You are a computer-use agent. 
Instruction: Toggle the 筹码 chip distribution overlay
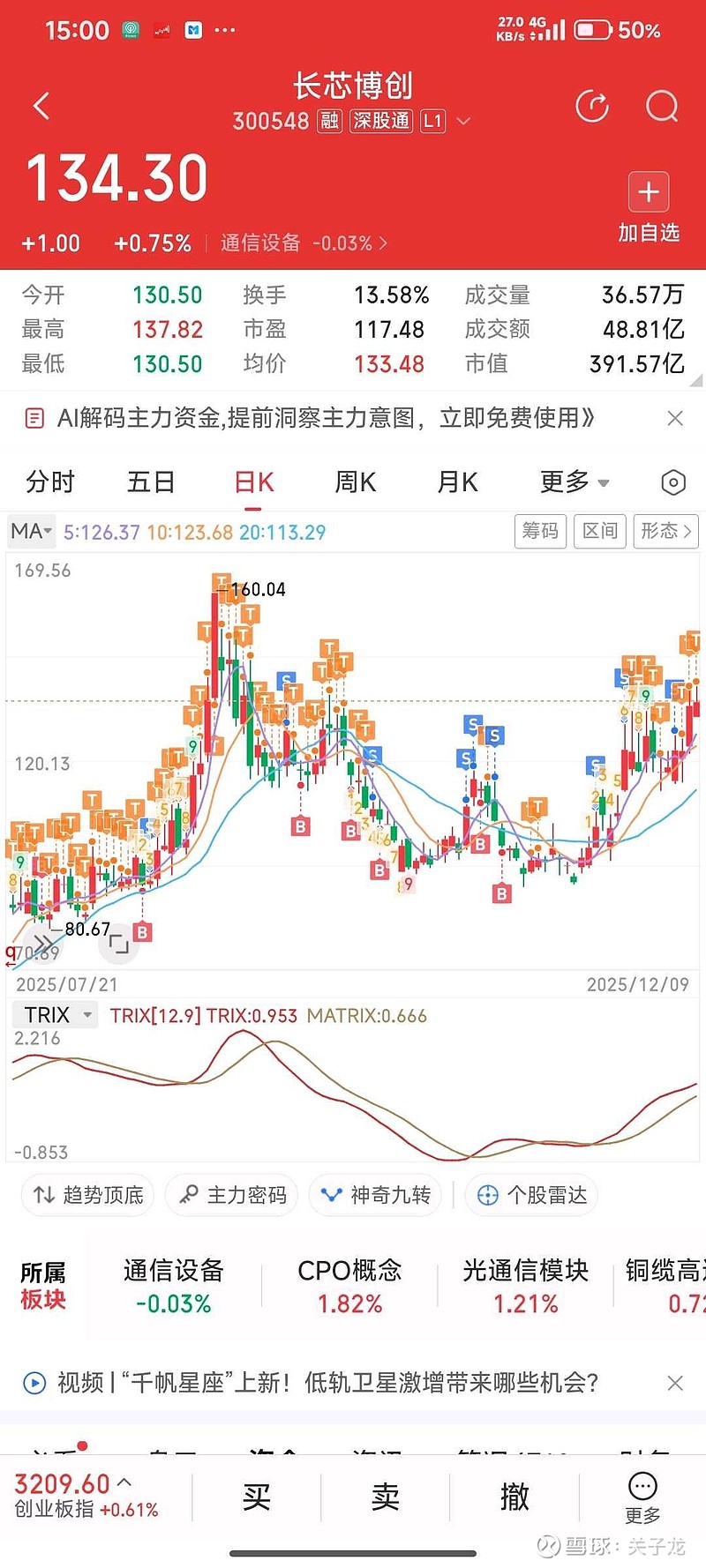tap(540, 532)
